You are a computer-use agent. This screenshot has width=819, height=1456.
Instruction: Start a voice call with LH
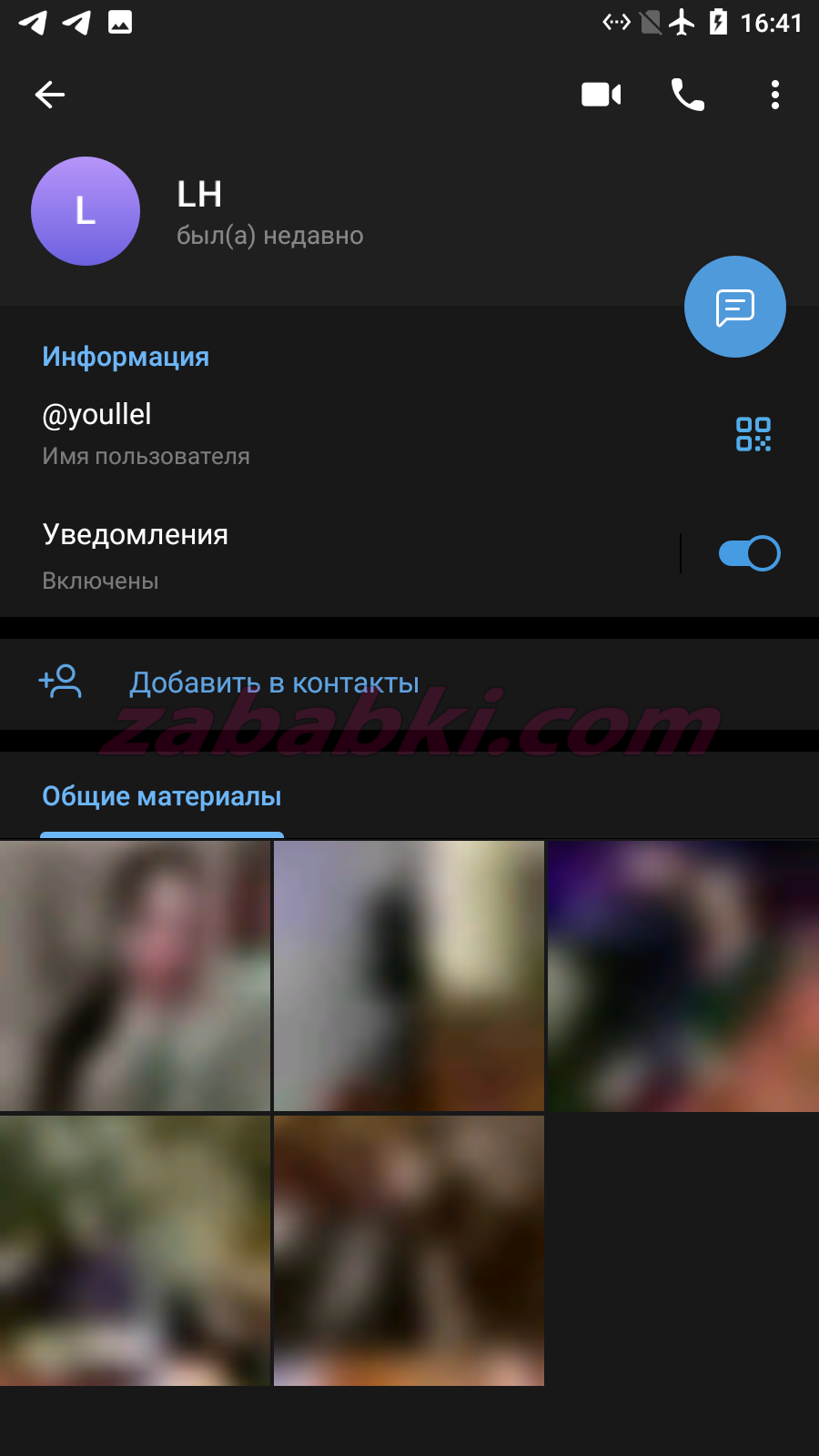tap(688, 95)
